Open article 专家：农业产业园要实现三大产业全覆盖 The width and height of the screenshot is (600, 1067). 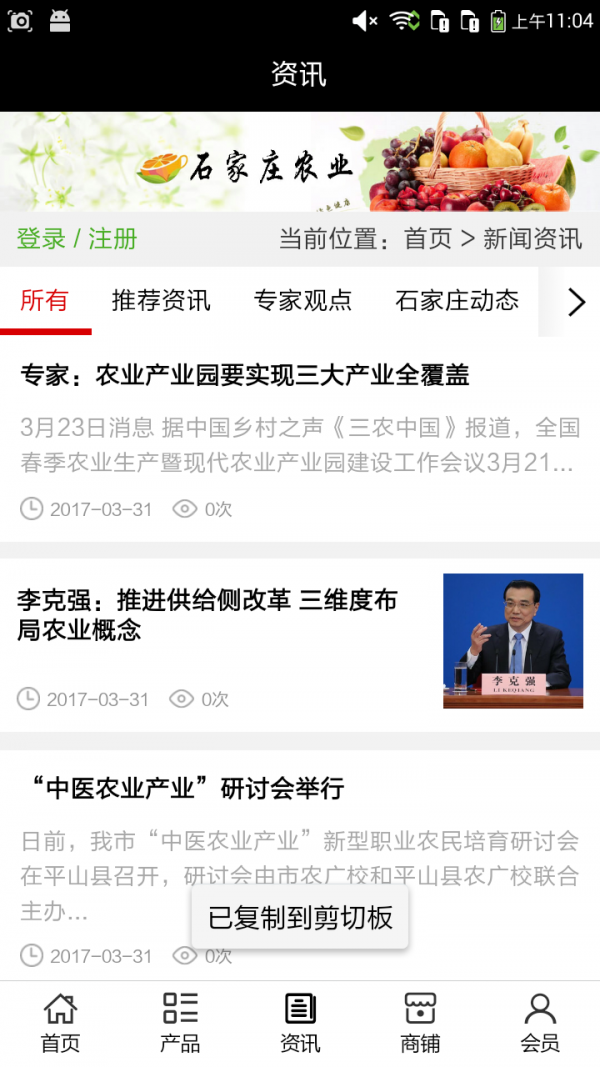coord(245,376)
